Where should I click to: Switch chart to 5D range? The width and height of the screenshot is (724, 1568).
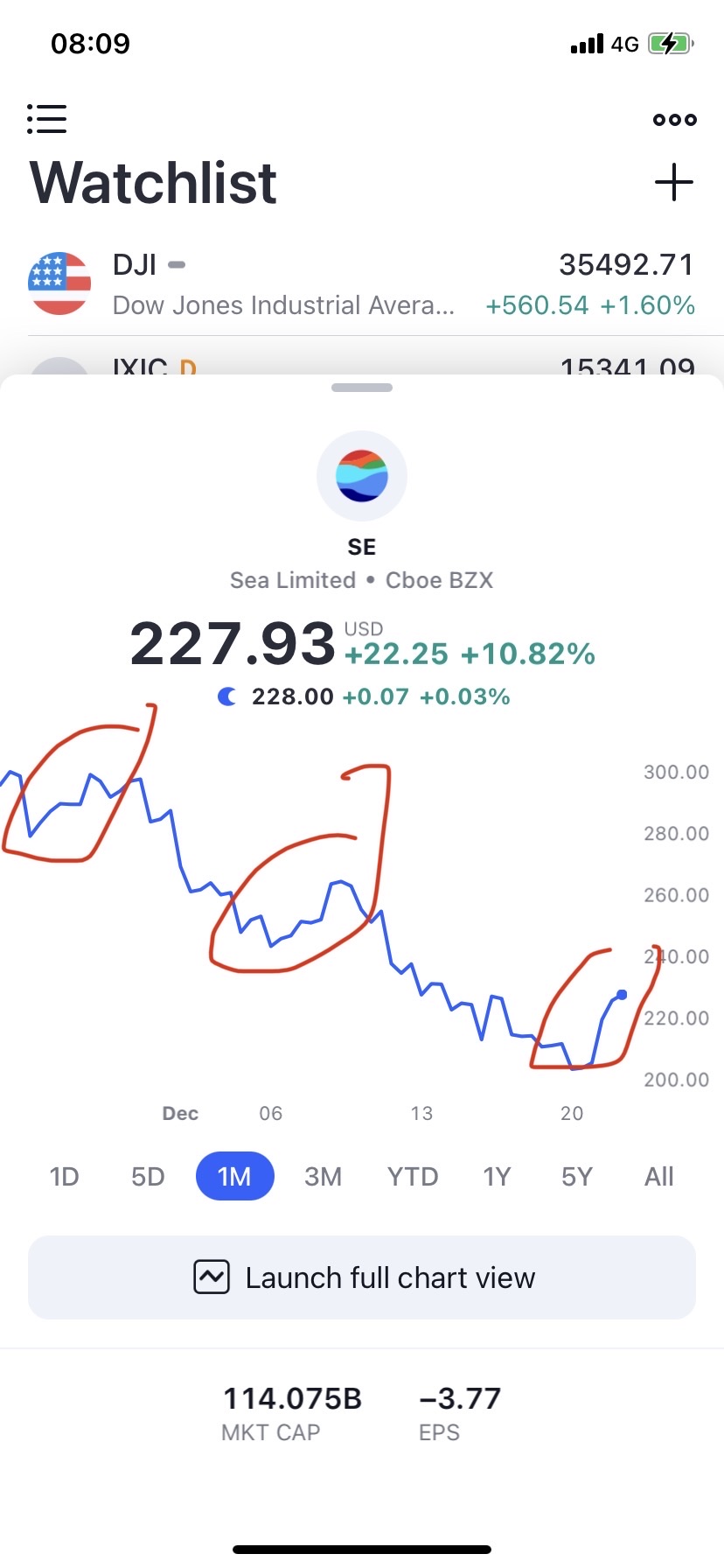pyautogui.click(x=148, y=1177)
